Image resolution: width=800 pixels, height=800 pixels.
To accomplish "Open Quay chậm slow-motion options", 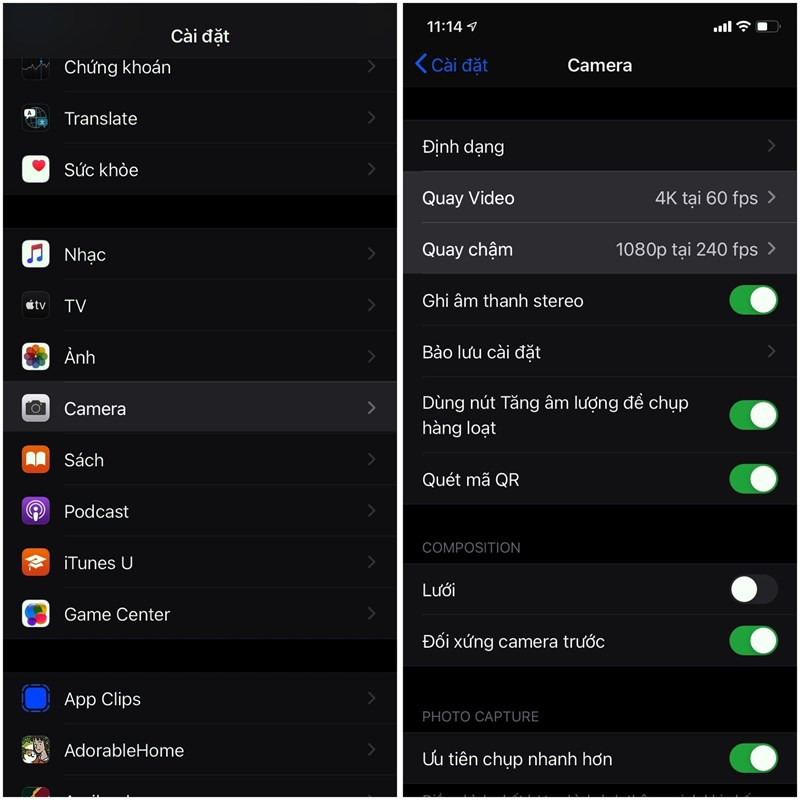I will tap(600, 249).
